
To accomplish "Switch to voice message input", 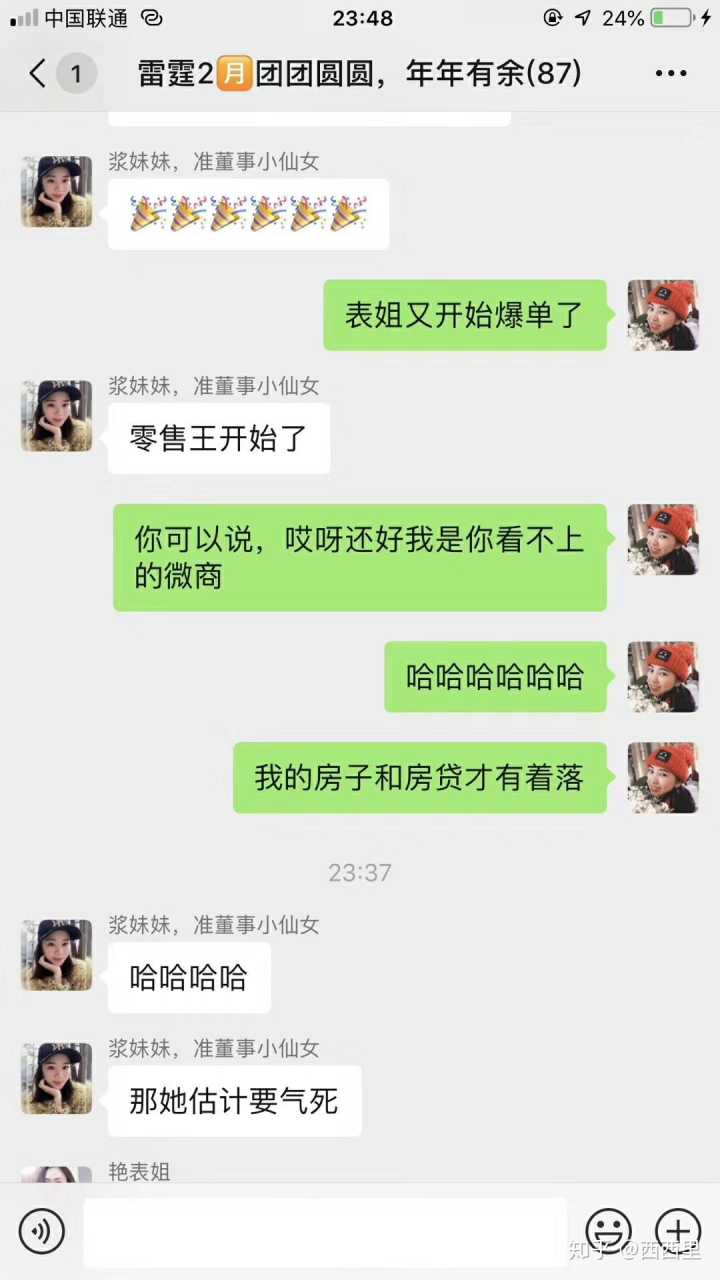I will tap(41, 1231).
